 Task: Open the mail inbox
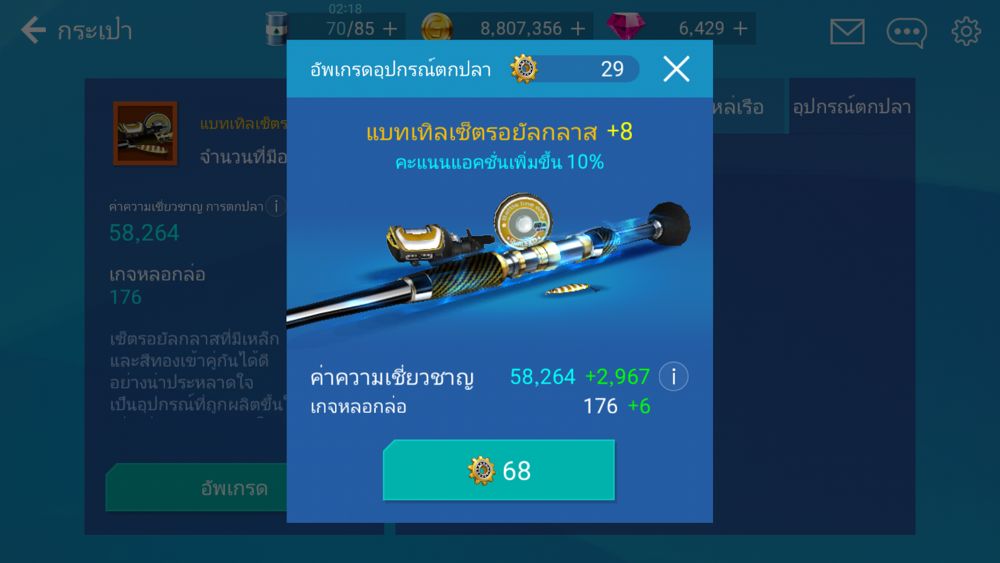tap(847, 32)
